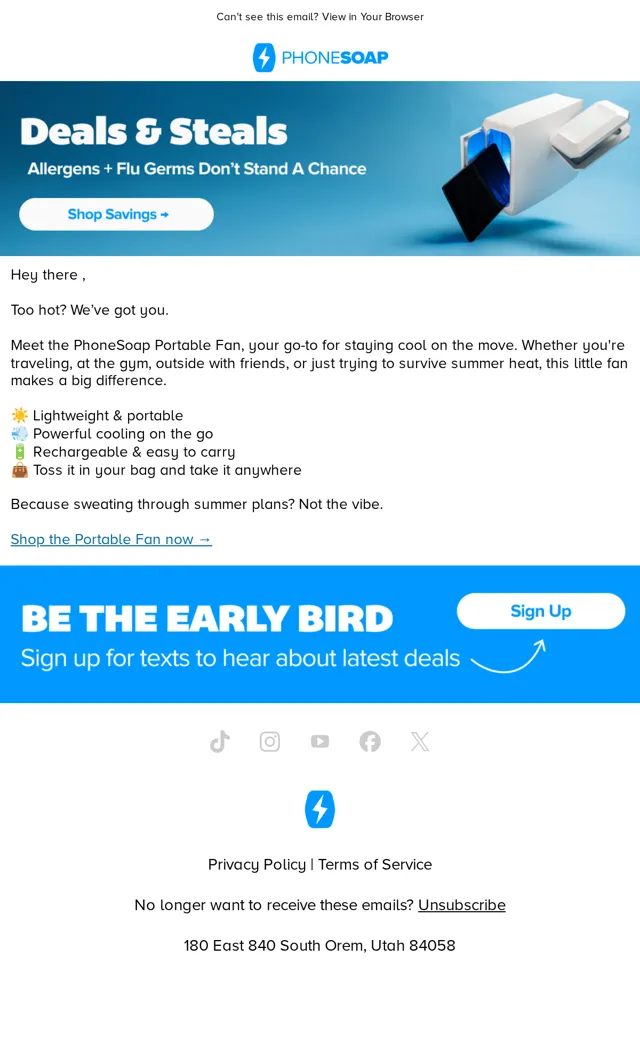The height and width of the screenshot is (1040, 640).
Task: Open Shop the Portable Fan now link
Action: 111,539
